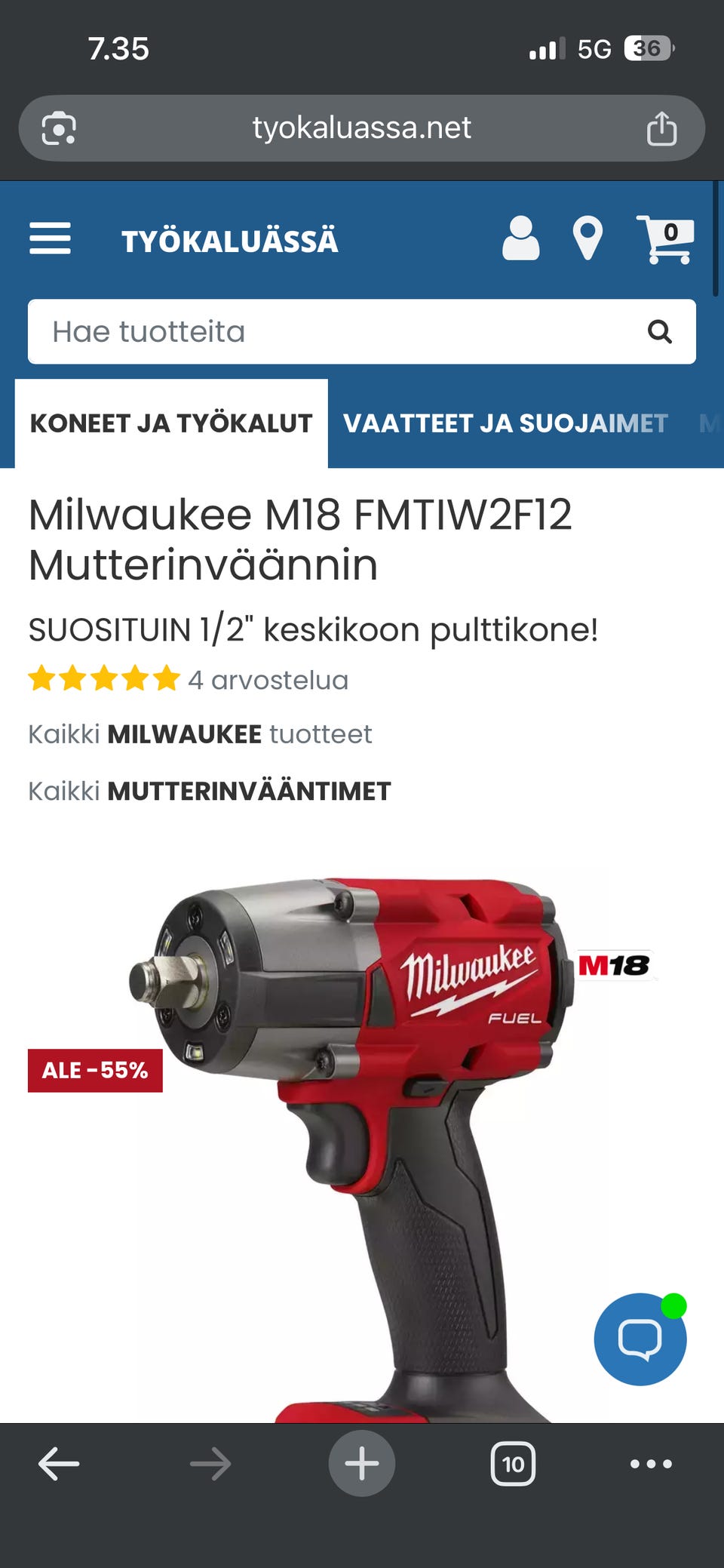Open the shopping cart
The width and height of the screenshot is (724, 1568).
coord(665,239)
